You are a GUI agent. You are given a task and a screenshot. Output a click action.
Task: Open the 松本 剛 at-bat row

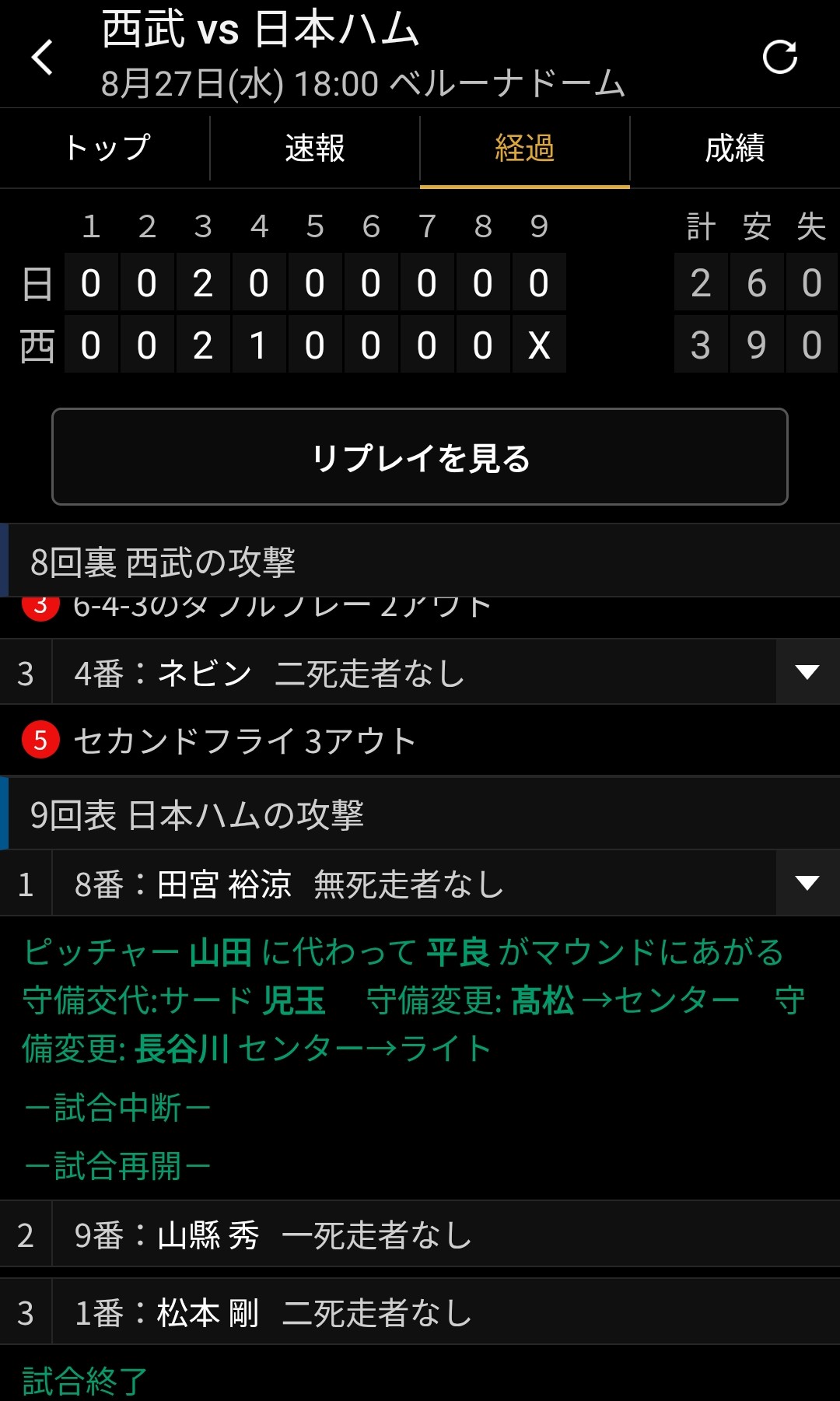pyautogui.click(x=420, y=1312)
